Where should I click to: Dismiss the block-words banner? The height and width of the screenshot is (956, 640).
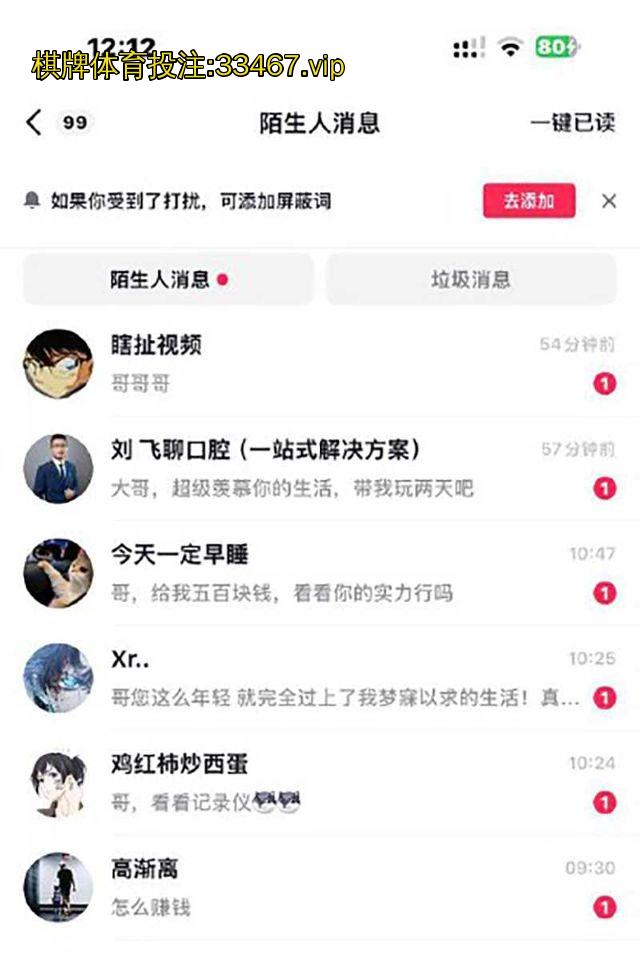(608, 201)
